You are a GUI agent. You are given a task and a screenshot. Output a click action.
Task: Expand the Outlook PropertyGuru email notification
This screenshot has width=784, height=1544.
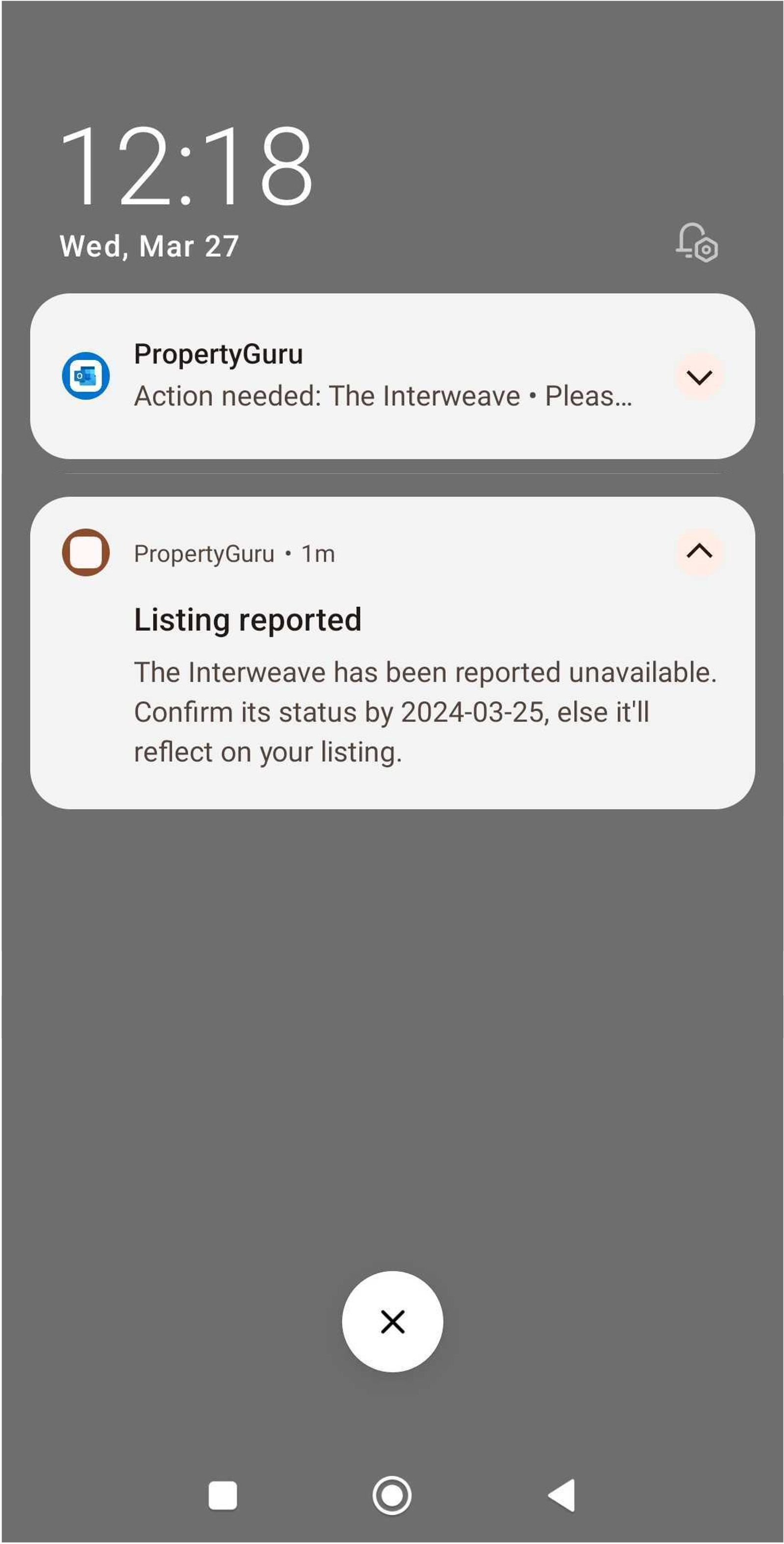coord(699,376)
